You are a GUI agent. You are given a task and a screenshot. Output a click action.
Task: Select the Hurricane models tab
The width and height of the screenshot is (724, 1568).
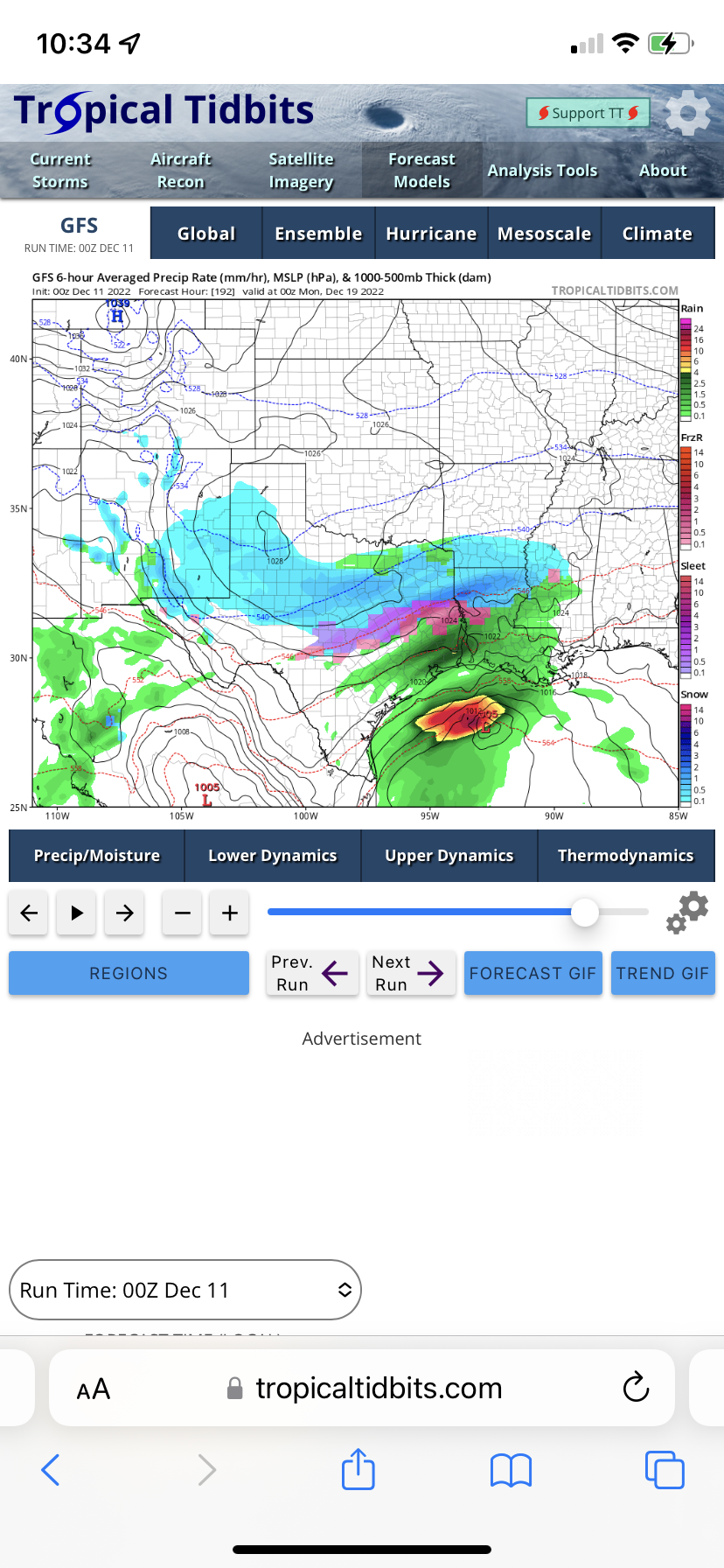coord(431,234)
